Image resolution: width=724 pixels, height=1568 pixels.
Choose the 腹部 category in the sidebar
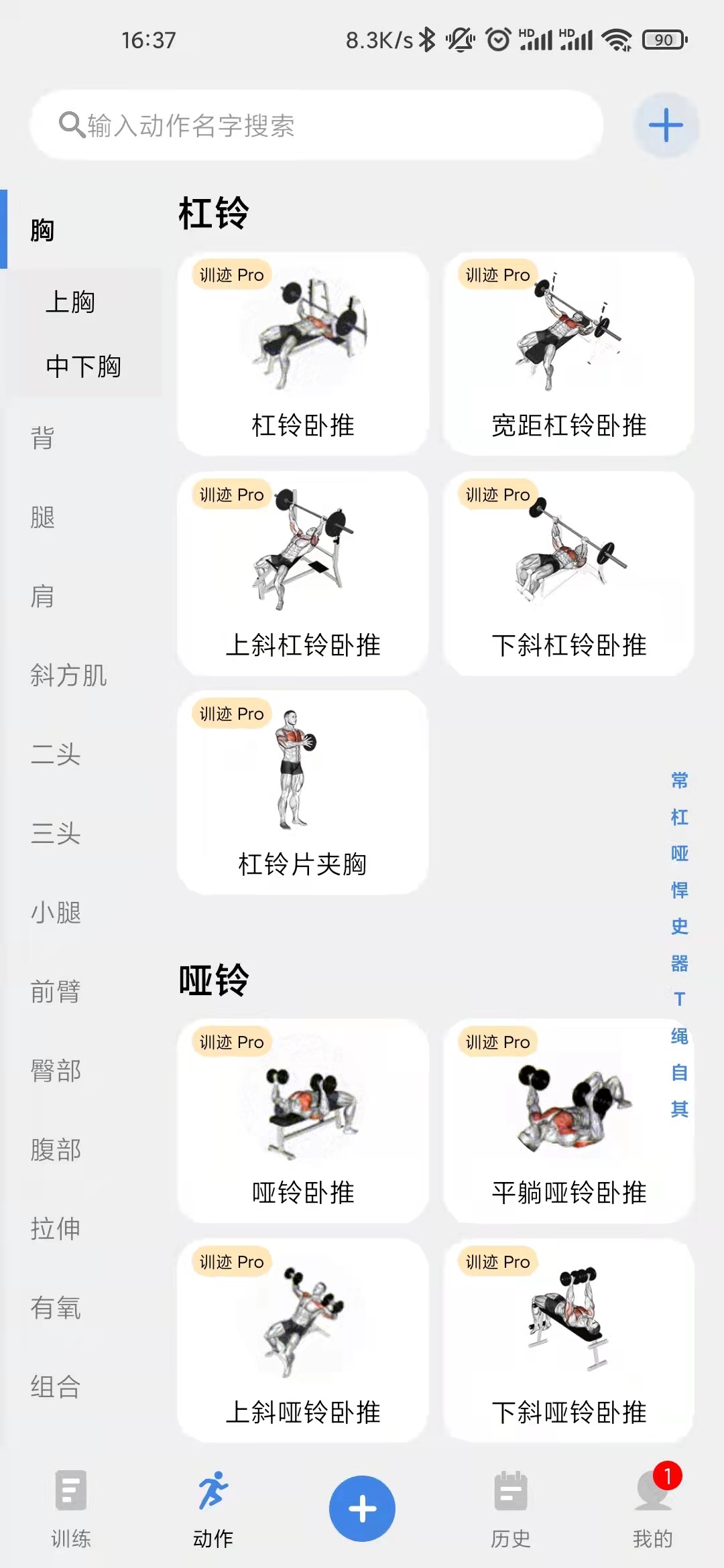[56, 1150]
